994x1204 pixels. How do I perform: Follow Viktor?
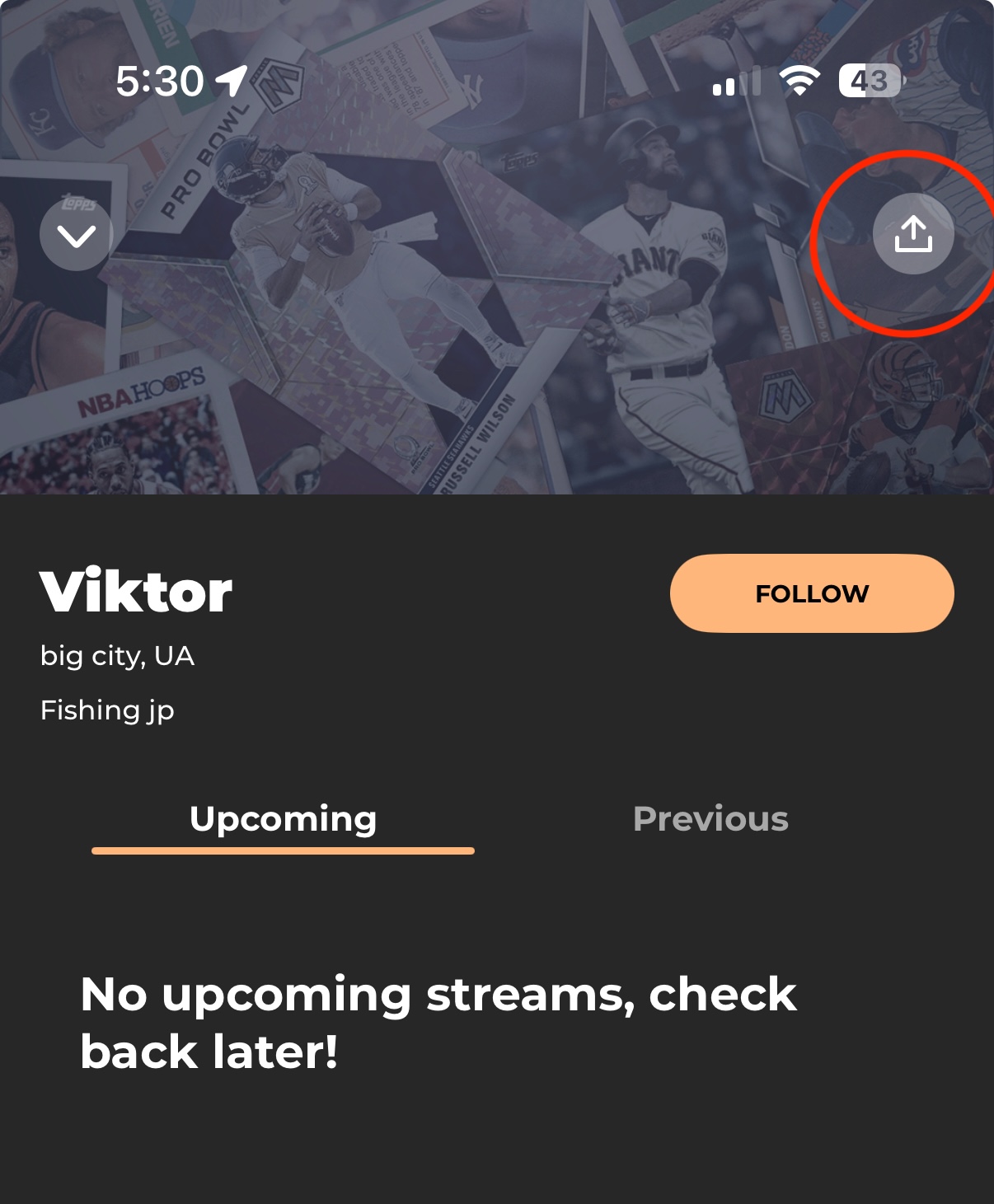point(812,593)
